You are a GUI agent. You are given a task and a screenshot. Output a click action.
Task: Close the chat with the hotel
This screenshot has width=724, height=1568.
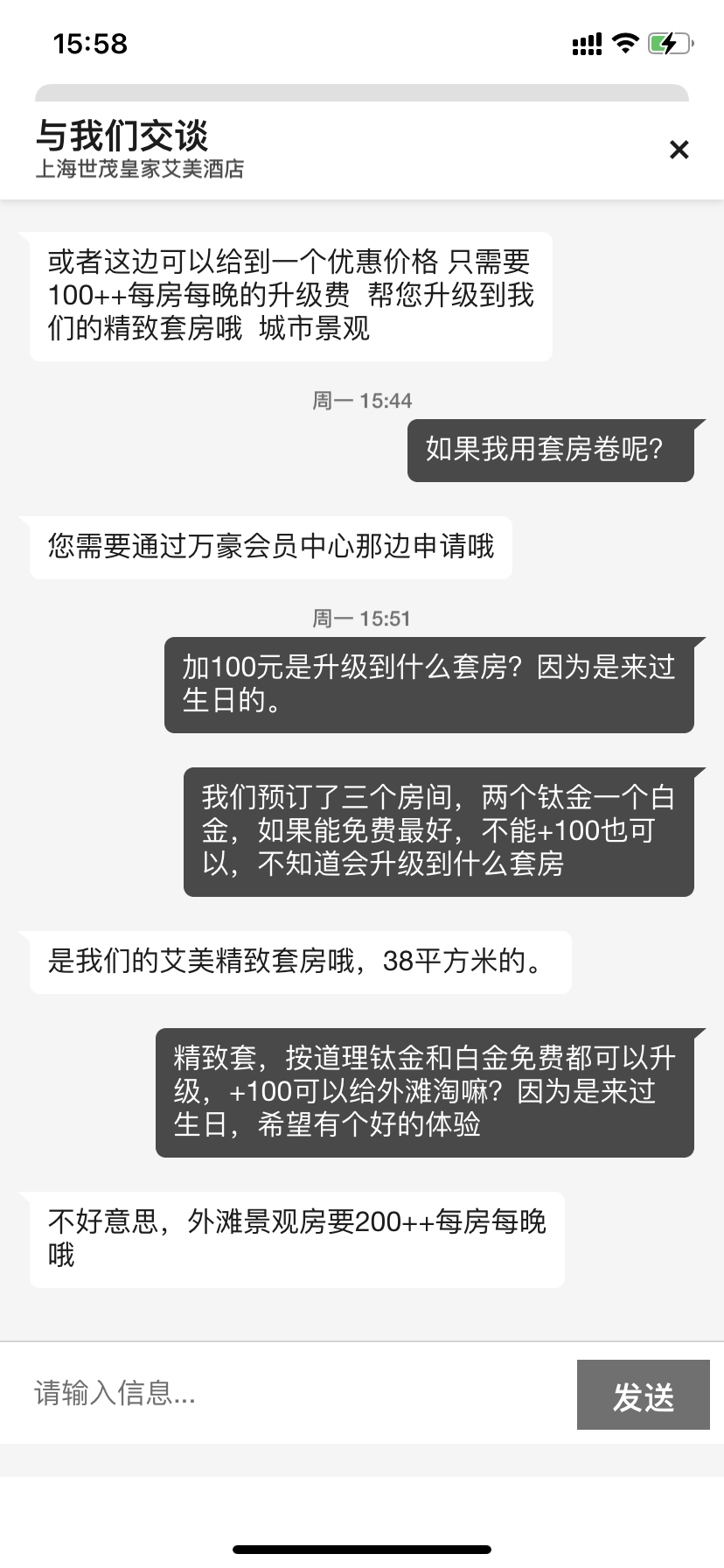click(679, 150)
